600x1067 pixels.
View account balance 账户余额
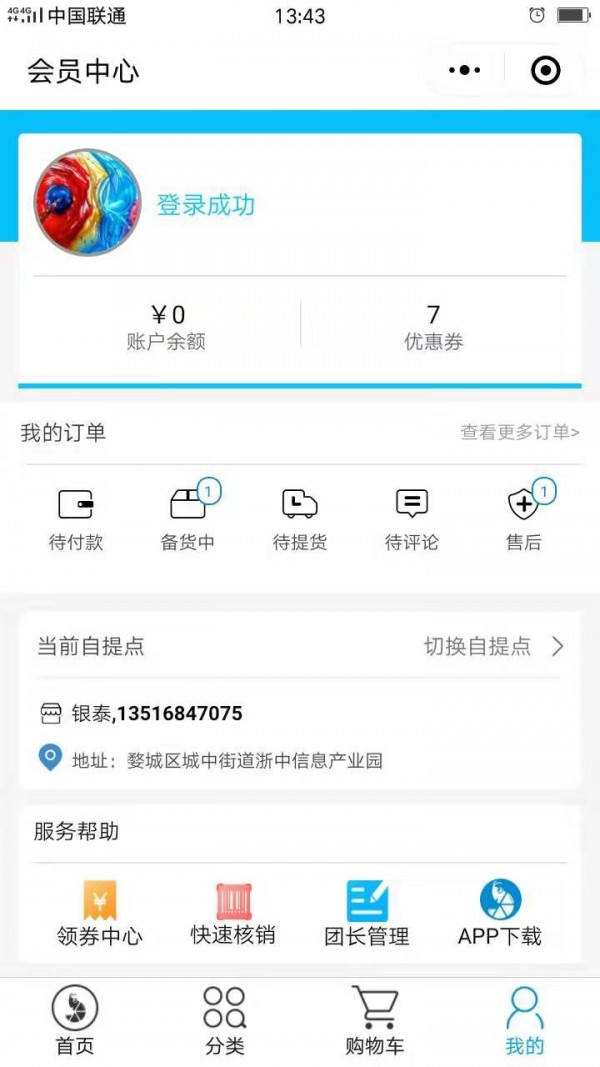[167, 327]
